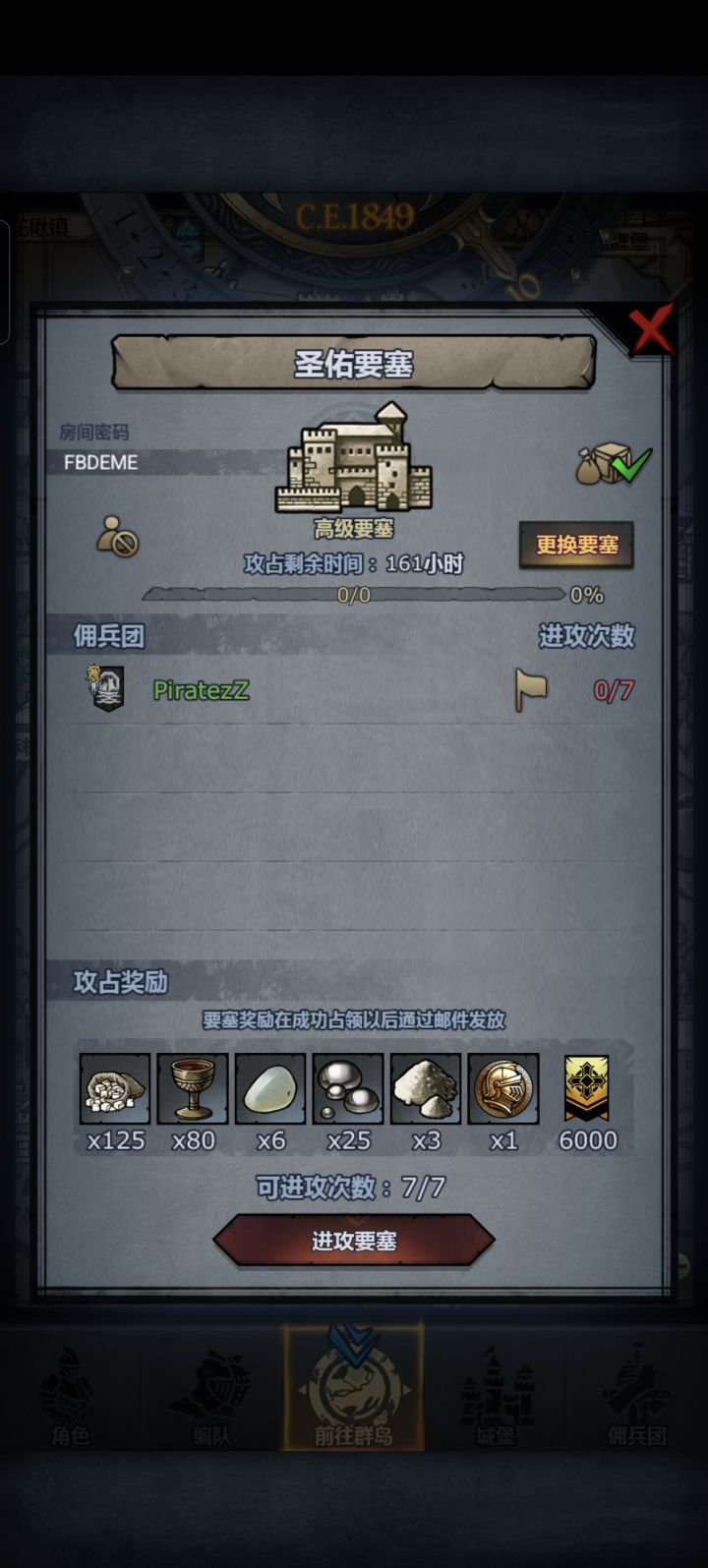This screenshot has width=708, height=1568.
Task: Click the knight helmet reward icon
Action: pos(503,1088)
